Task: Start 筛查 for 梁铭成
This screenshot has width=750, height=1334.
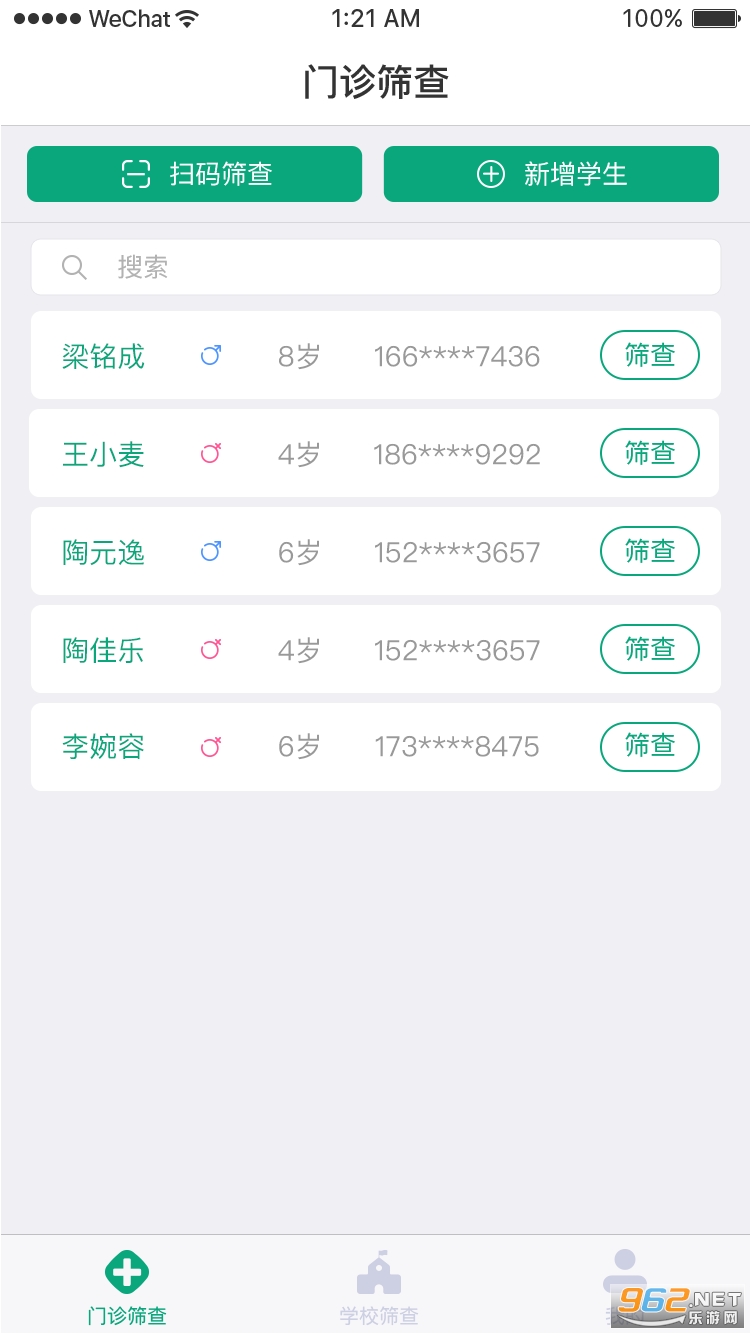Action: point(649,355)
